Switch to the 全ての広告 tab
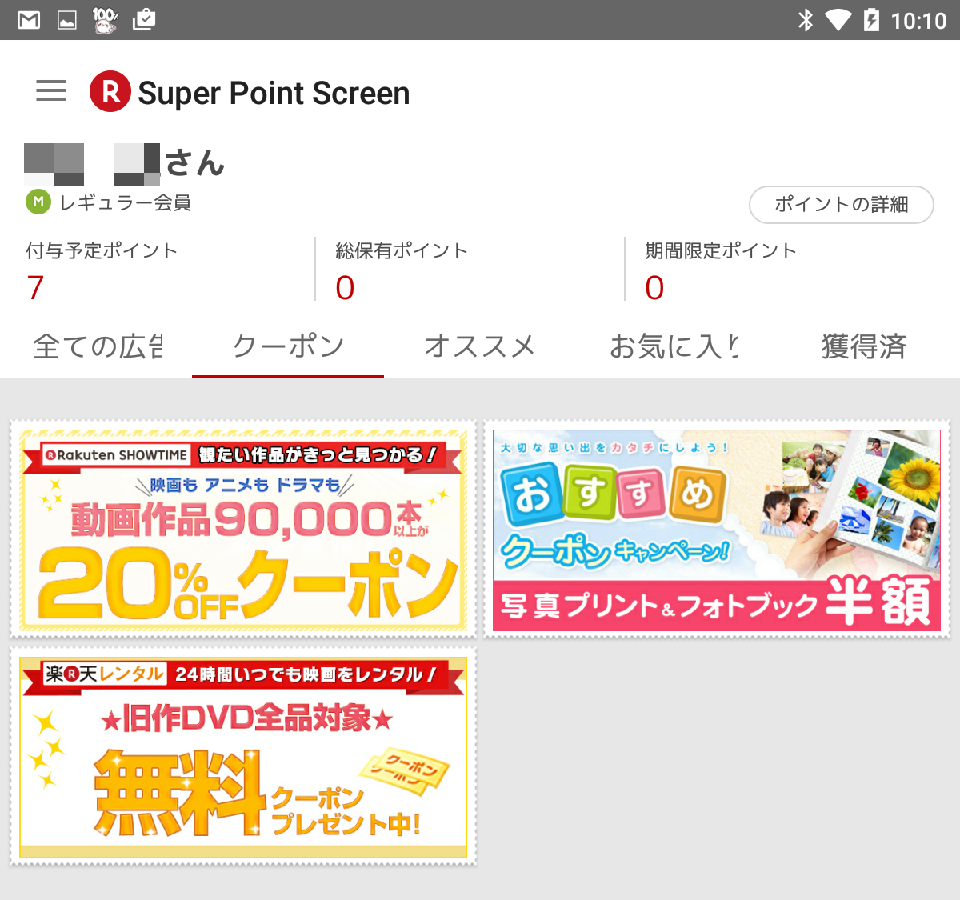The height and width of the screenshot is (900, 960). pyautogui.click(x=98, y=347)
